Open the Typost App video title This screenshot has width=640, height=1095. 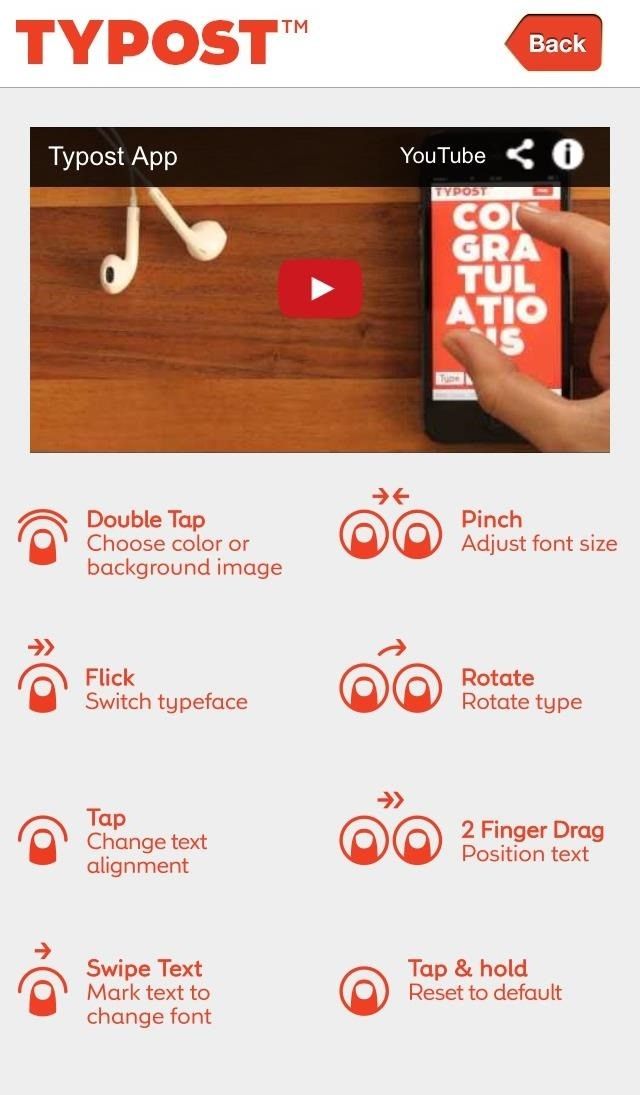(113, 157)
